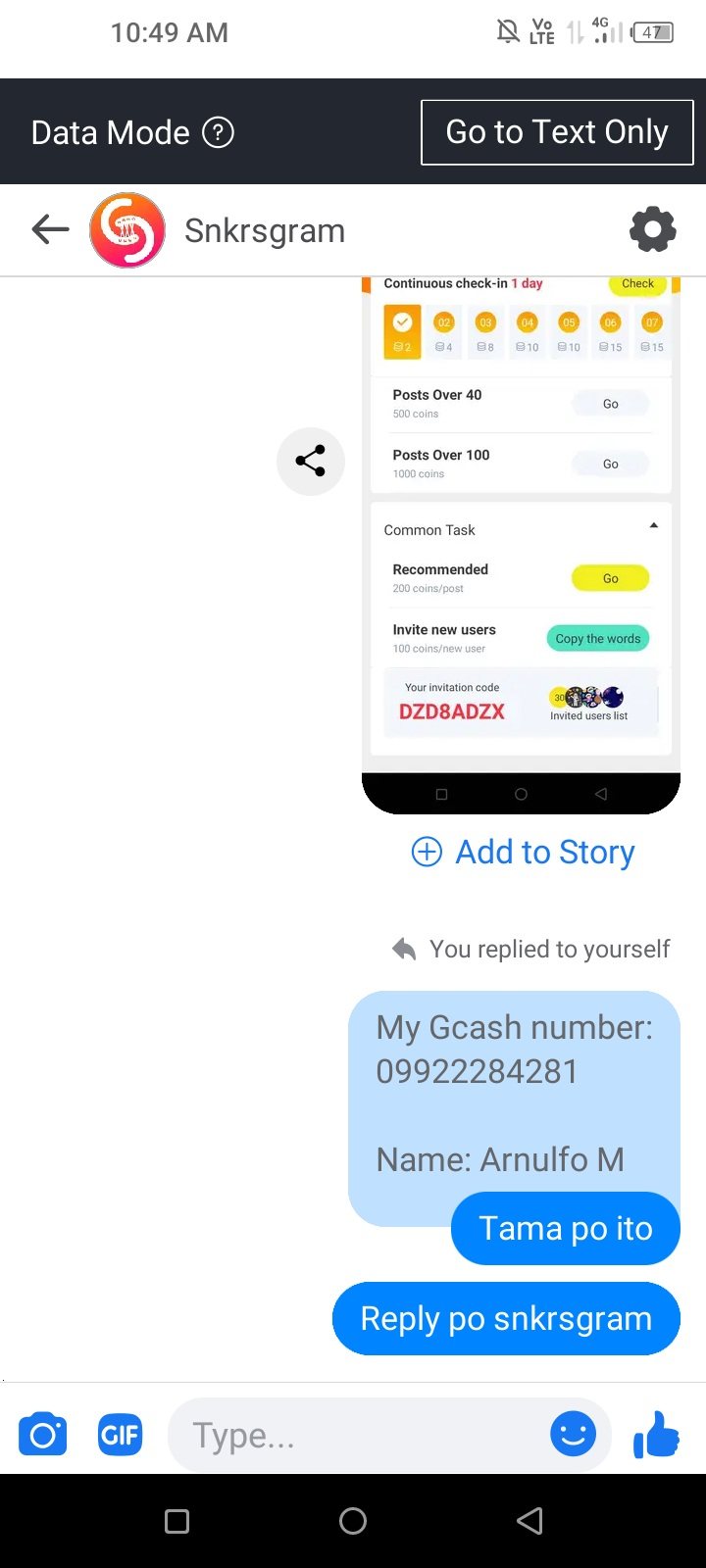Open the emoji picker
Screen dimensions: 706x1568
point(573,1436)
